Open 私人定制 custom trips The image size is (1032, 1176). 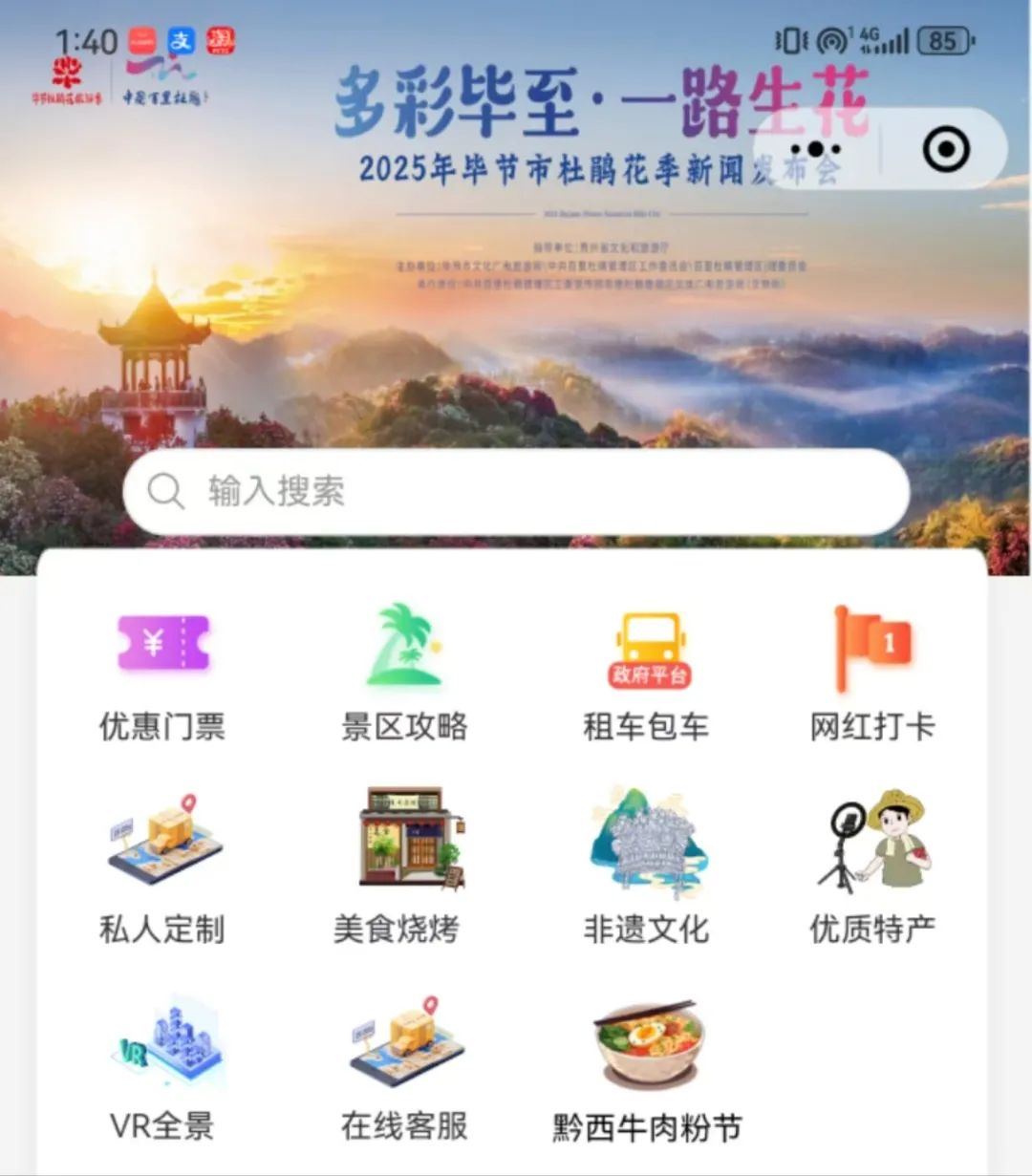[x=162, y=869]
